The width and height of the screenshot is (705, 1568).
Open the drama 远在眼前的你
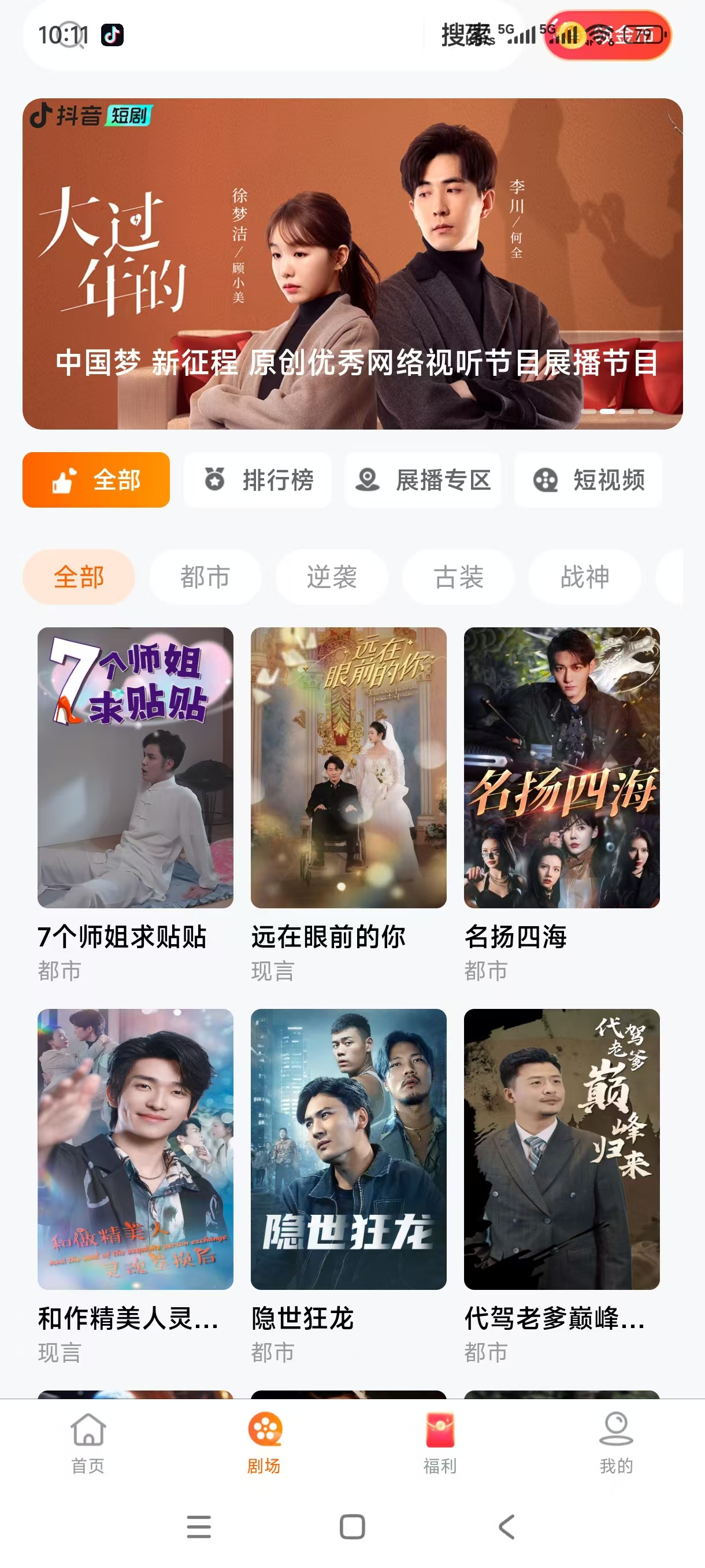pos(348,768)
